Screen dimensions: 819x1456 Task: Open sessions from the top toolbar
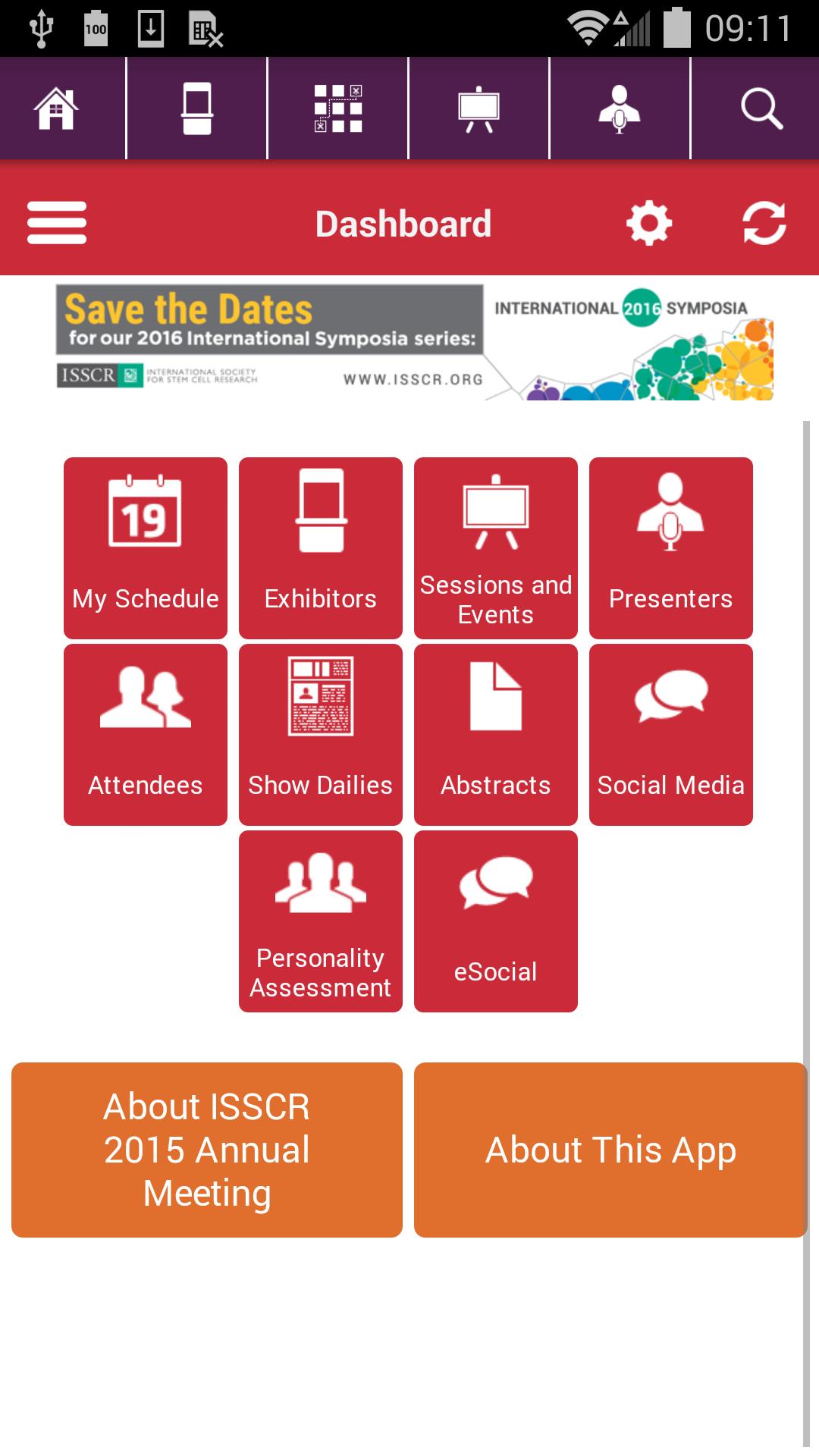point(479,108)
